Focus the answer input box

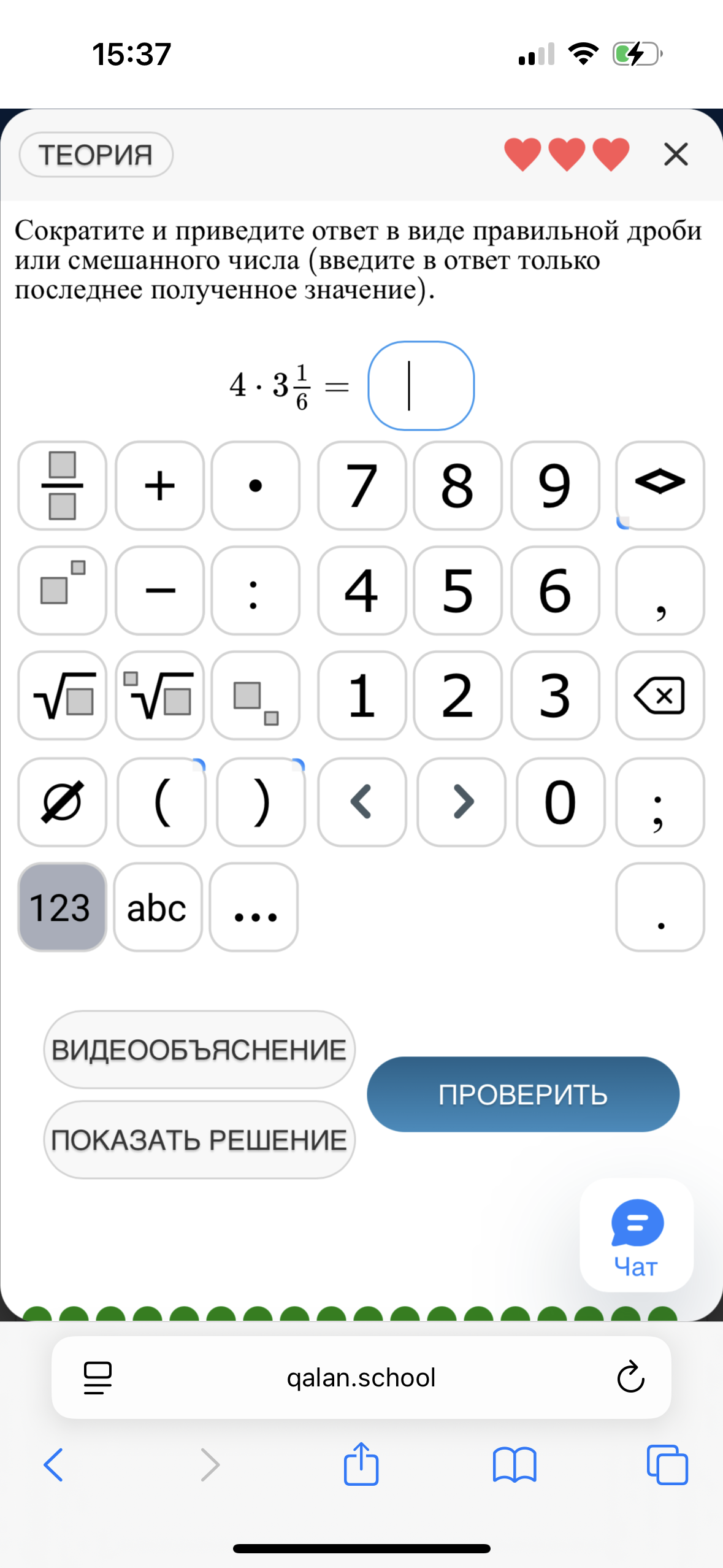(421, 386)
